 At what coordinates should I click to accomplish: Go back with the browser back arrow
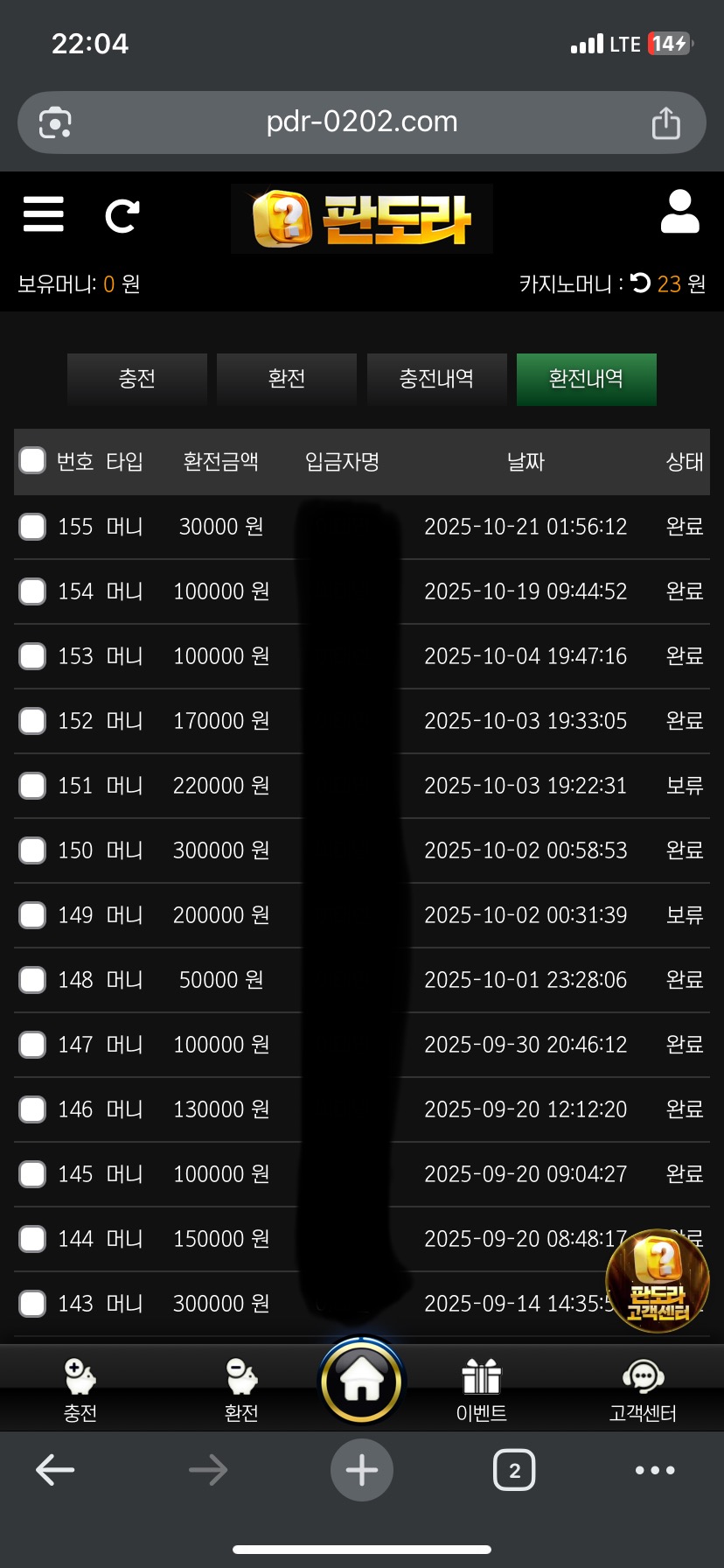tap(54, 1470)
